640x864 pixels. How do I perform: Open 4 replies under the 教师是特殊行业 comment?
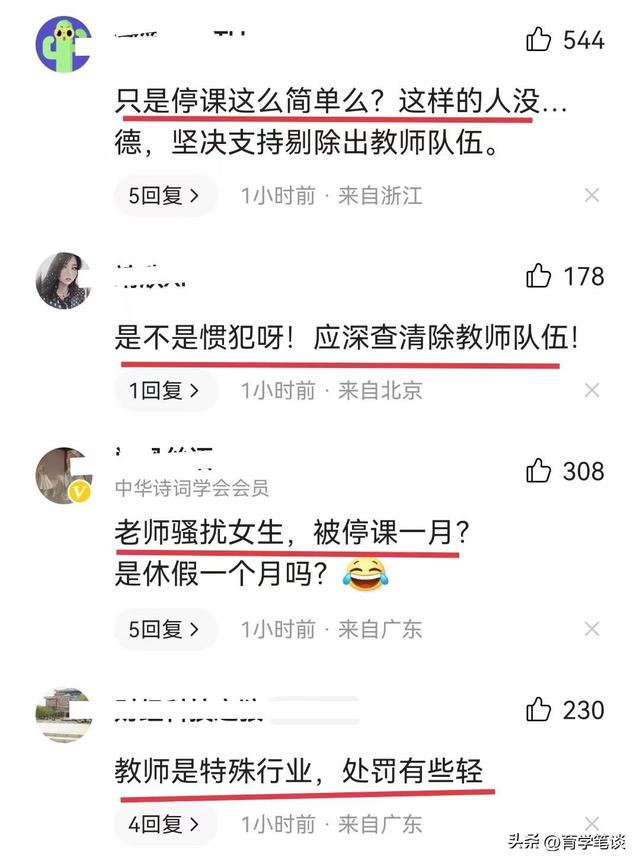click(x=165, y=825)
